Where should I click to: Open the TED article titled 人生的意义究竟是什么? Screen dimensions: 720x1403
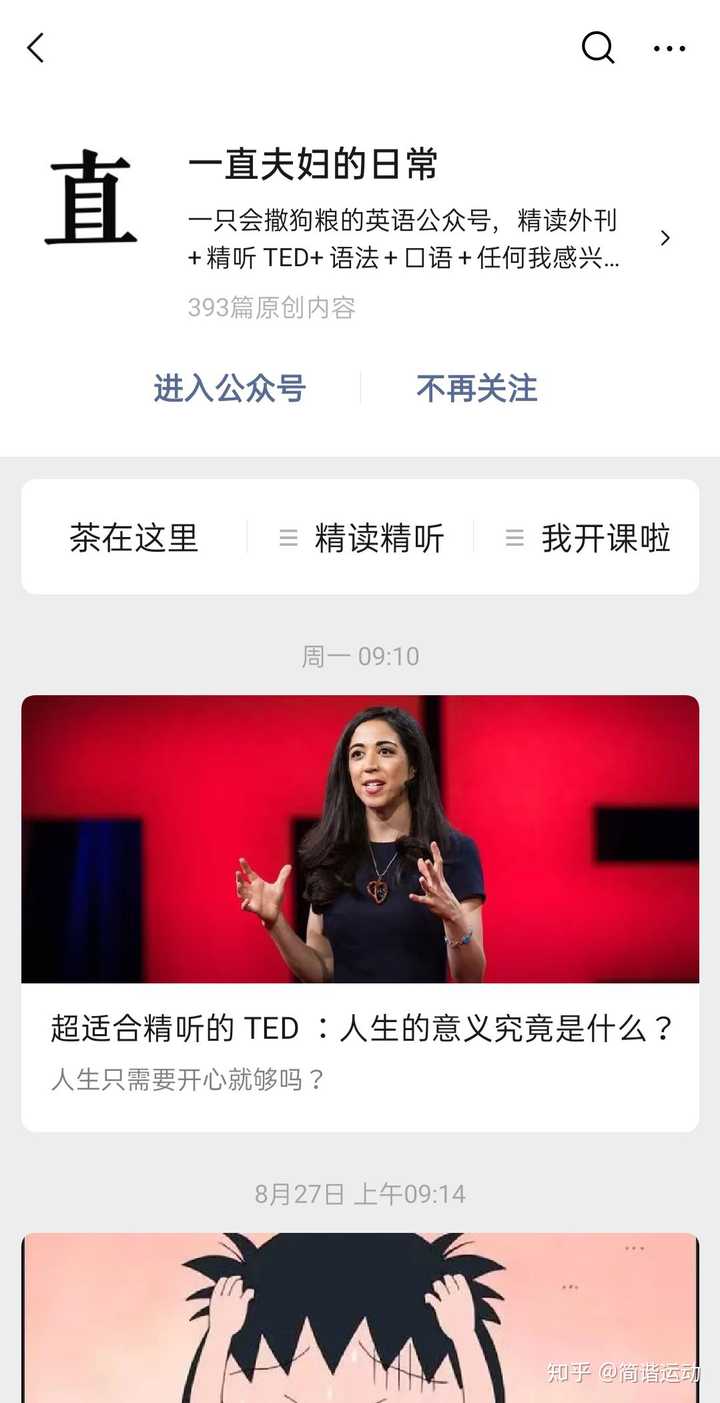[358, 1027]
